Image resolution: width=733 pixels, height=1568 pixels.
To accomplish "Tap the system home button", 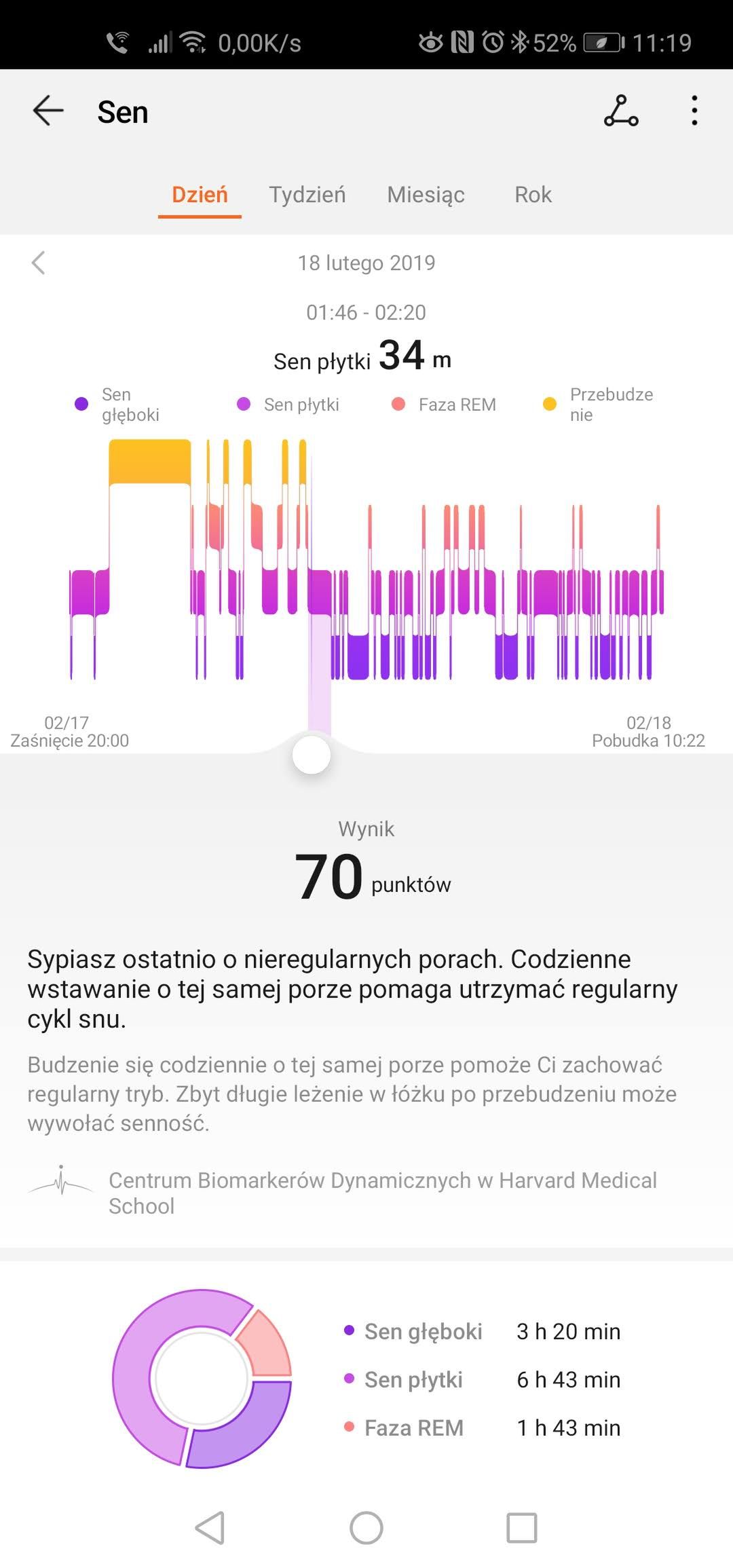I will (x=366, y=1529).
